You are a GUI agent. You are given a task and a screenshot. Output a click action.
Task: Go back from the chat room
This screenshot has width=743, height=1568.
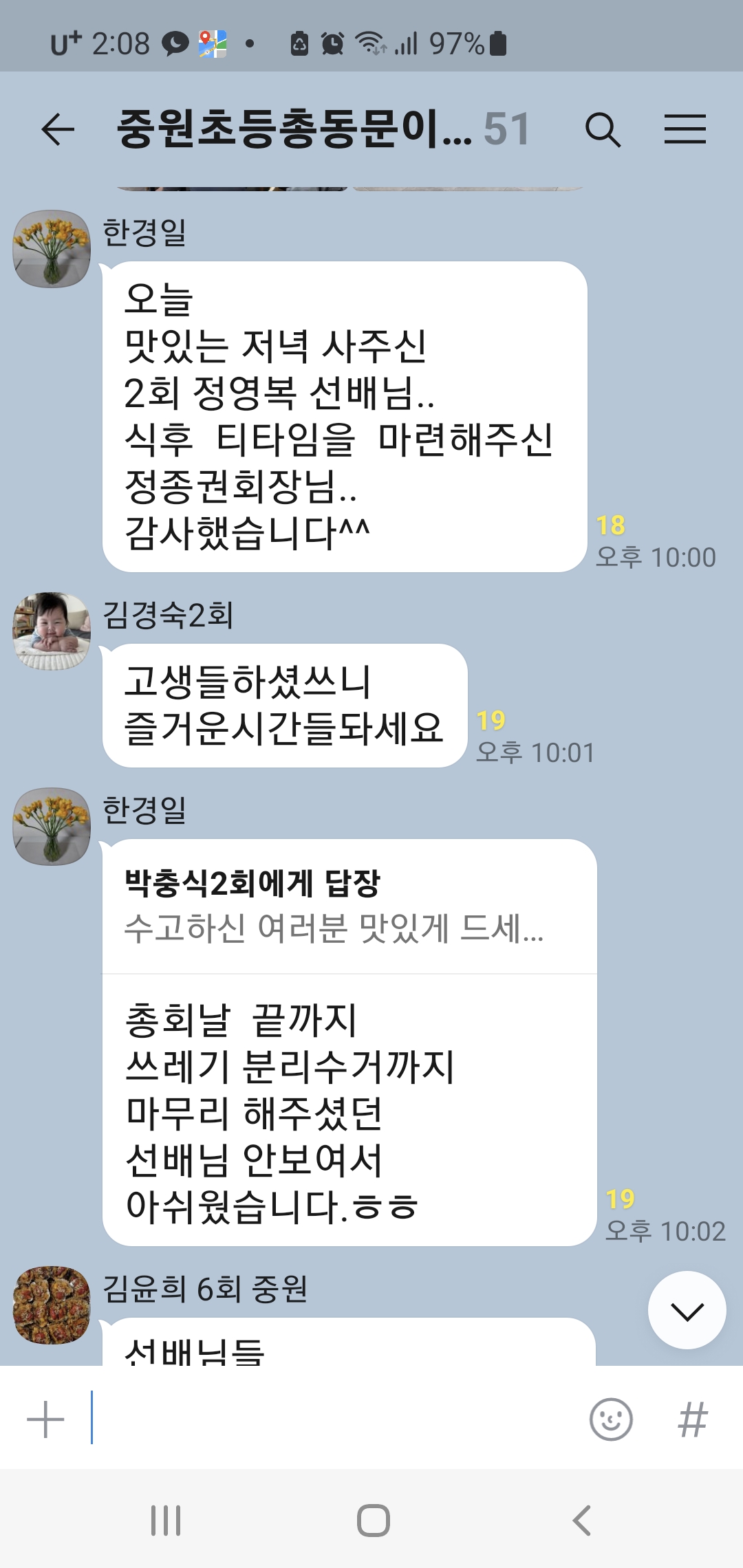click(58, 129)
